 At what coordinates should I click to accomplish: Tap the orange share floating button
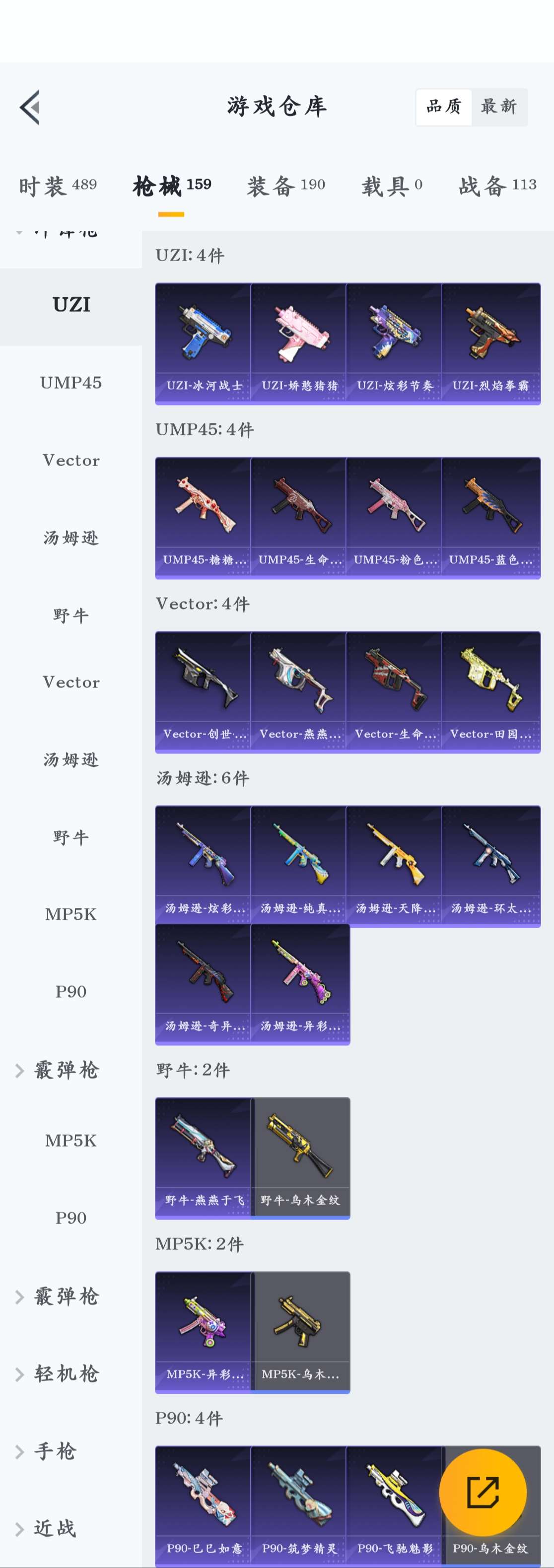pos(483,1493)
